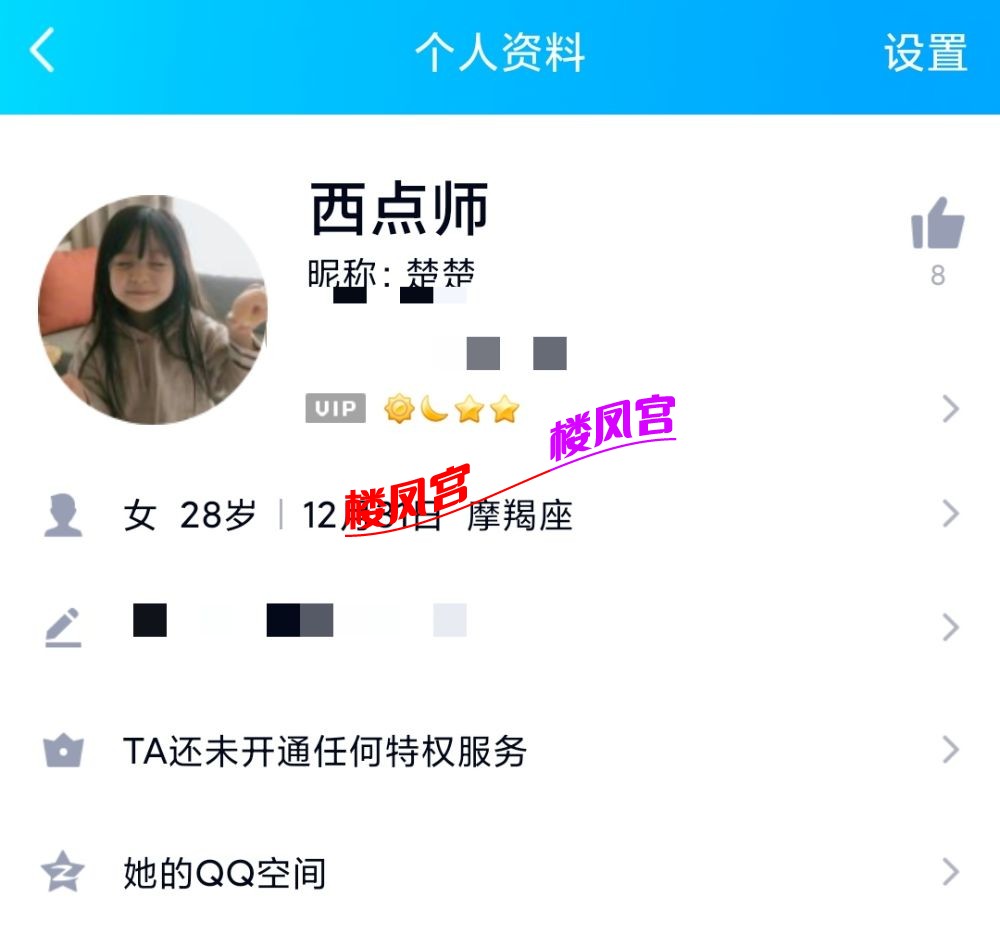Open the VIP level icons row
The image size is (1000, 943).
pos(630,409)
